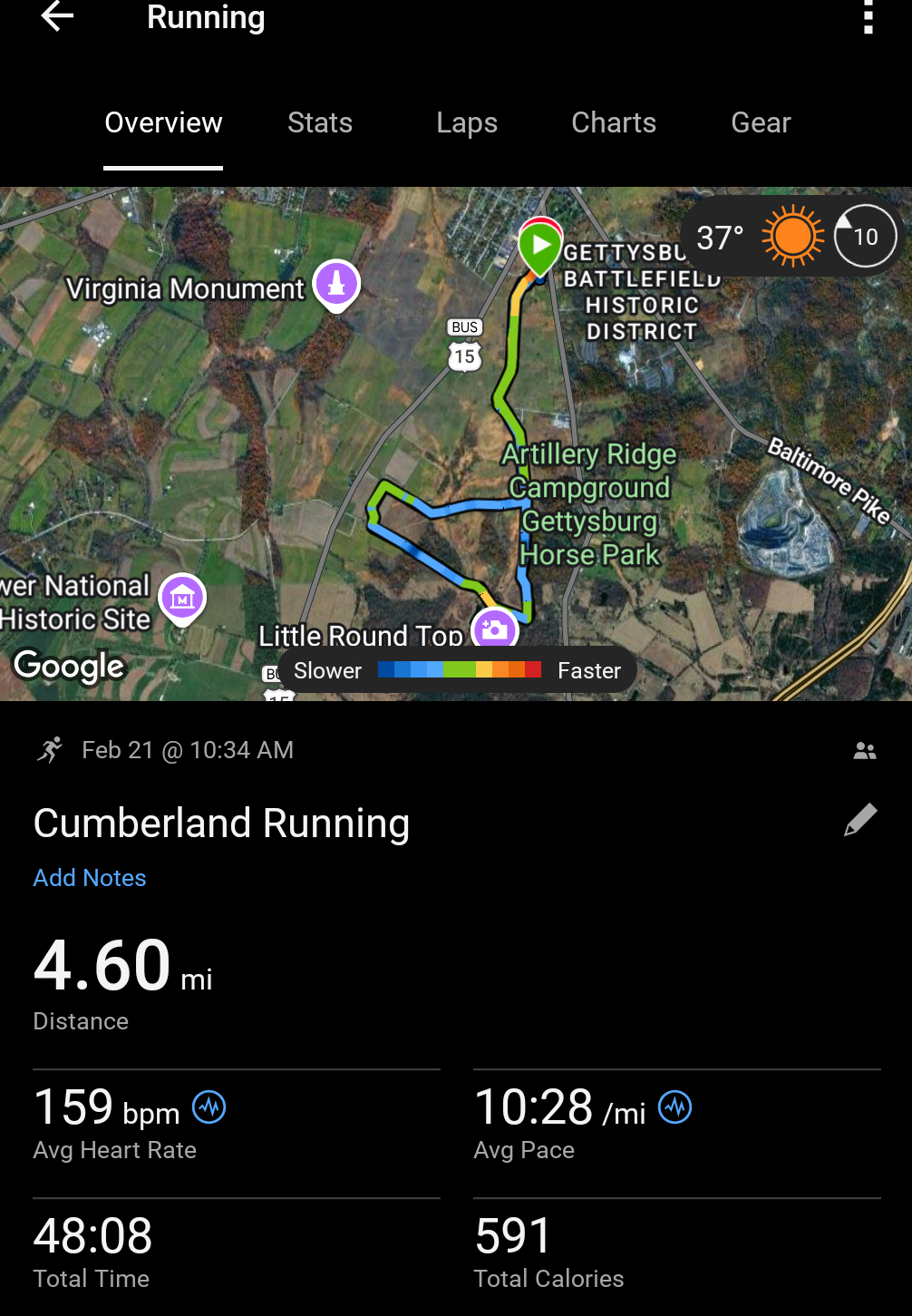Viewport: 912px width, 1316px height.
Task: Select the Overview tab
Action: point(163,122)
